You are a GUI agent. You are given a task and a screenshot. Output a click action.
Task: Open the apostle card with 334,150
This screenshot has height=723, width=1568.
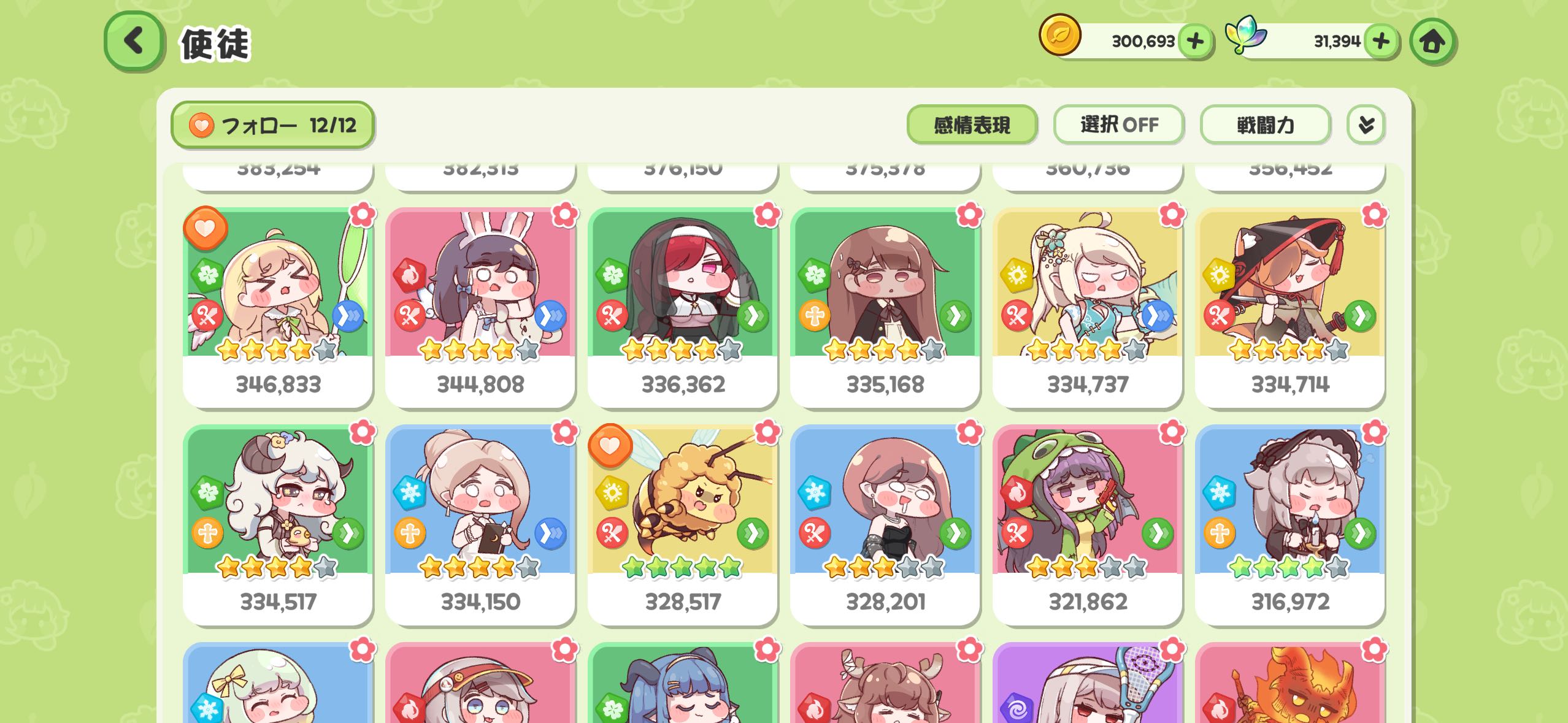tap(480, 524)
